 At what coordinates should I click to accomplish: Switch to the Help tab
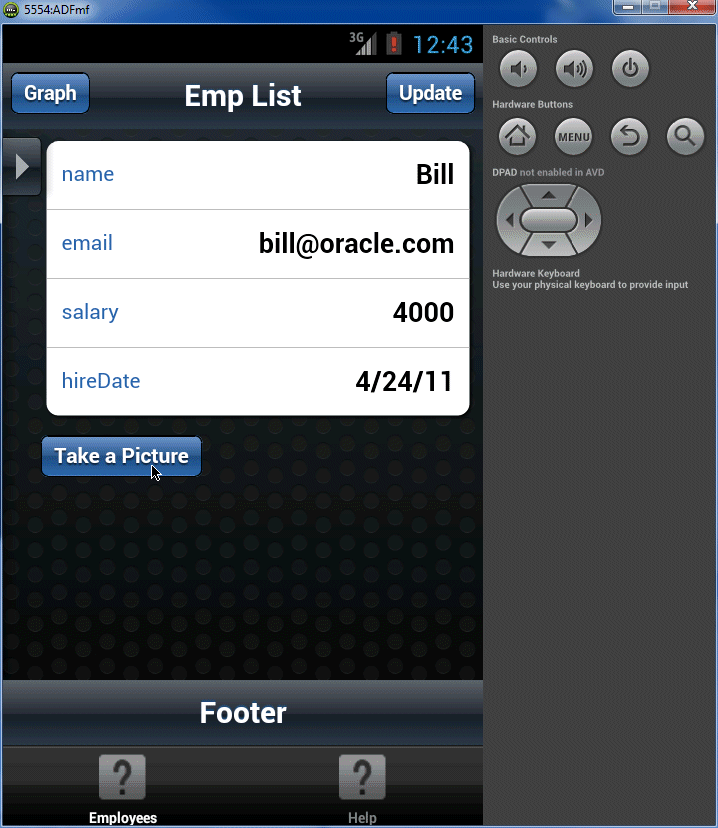362,787
